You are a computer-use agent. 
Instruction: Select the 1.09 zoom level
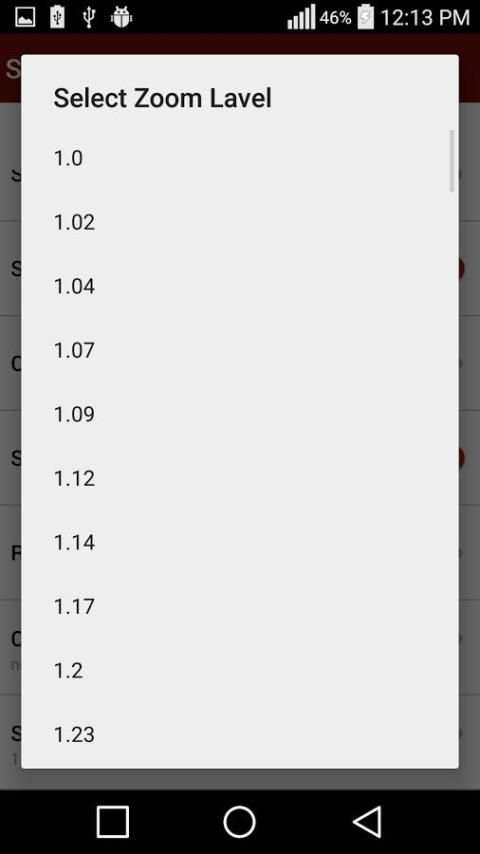tap(240, 414)
